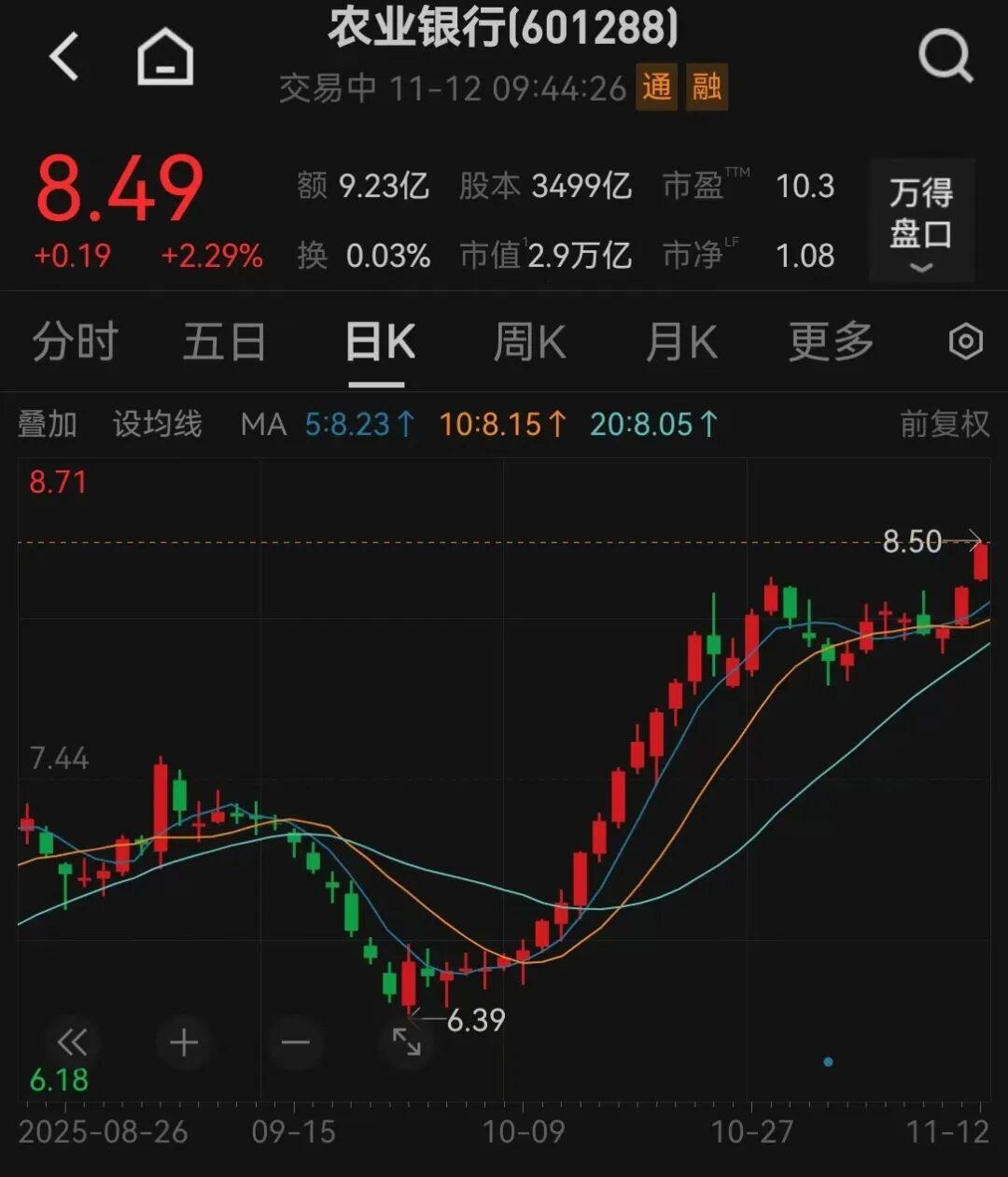Viewport: 1008px width, 1177px height.
Task: Zoom in the K-line chart
Action: [x=184, y=1042]
